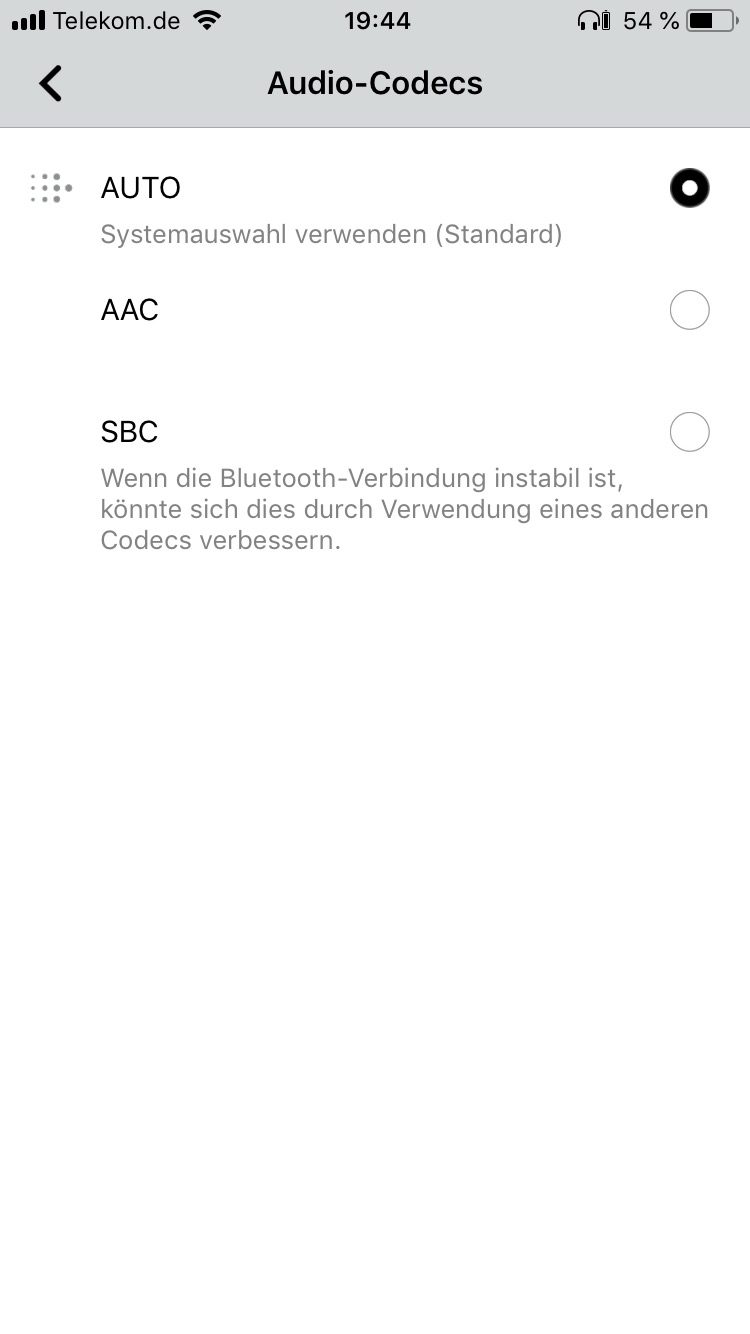Go back from Audio-Codecs screen
This screenshot has width=750, height=1334.
51,83
